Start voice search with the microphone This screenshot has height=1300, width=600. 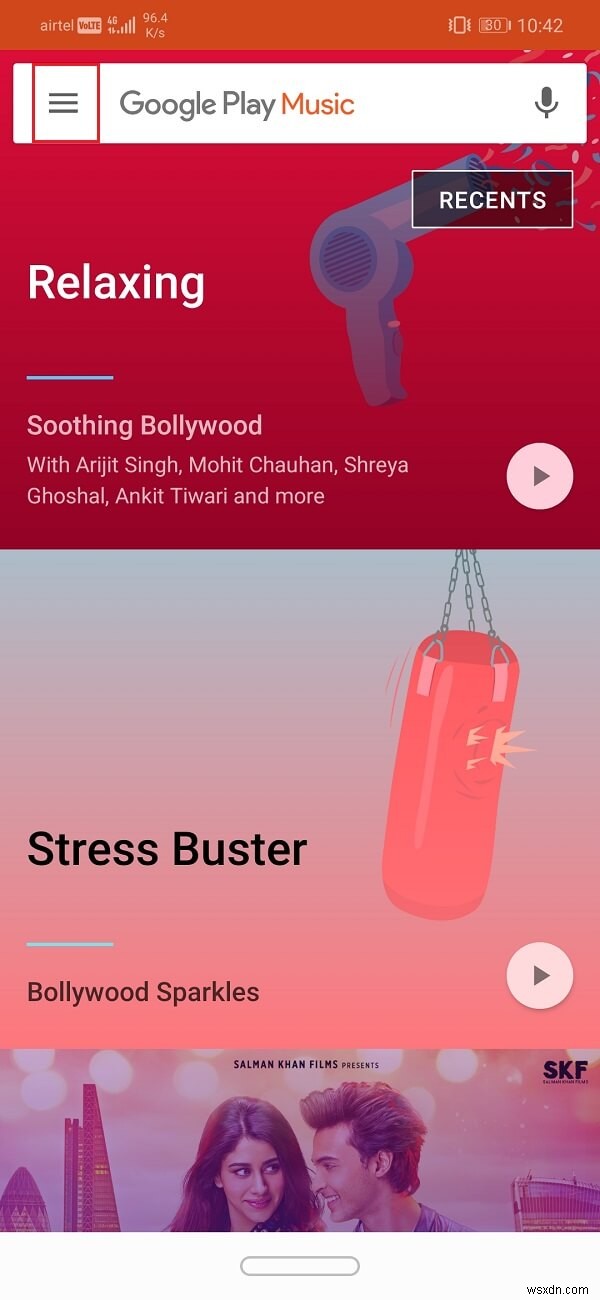coord(546,103)
